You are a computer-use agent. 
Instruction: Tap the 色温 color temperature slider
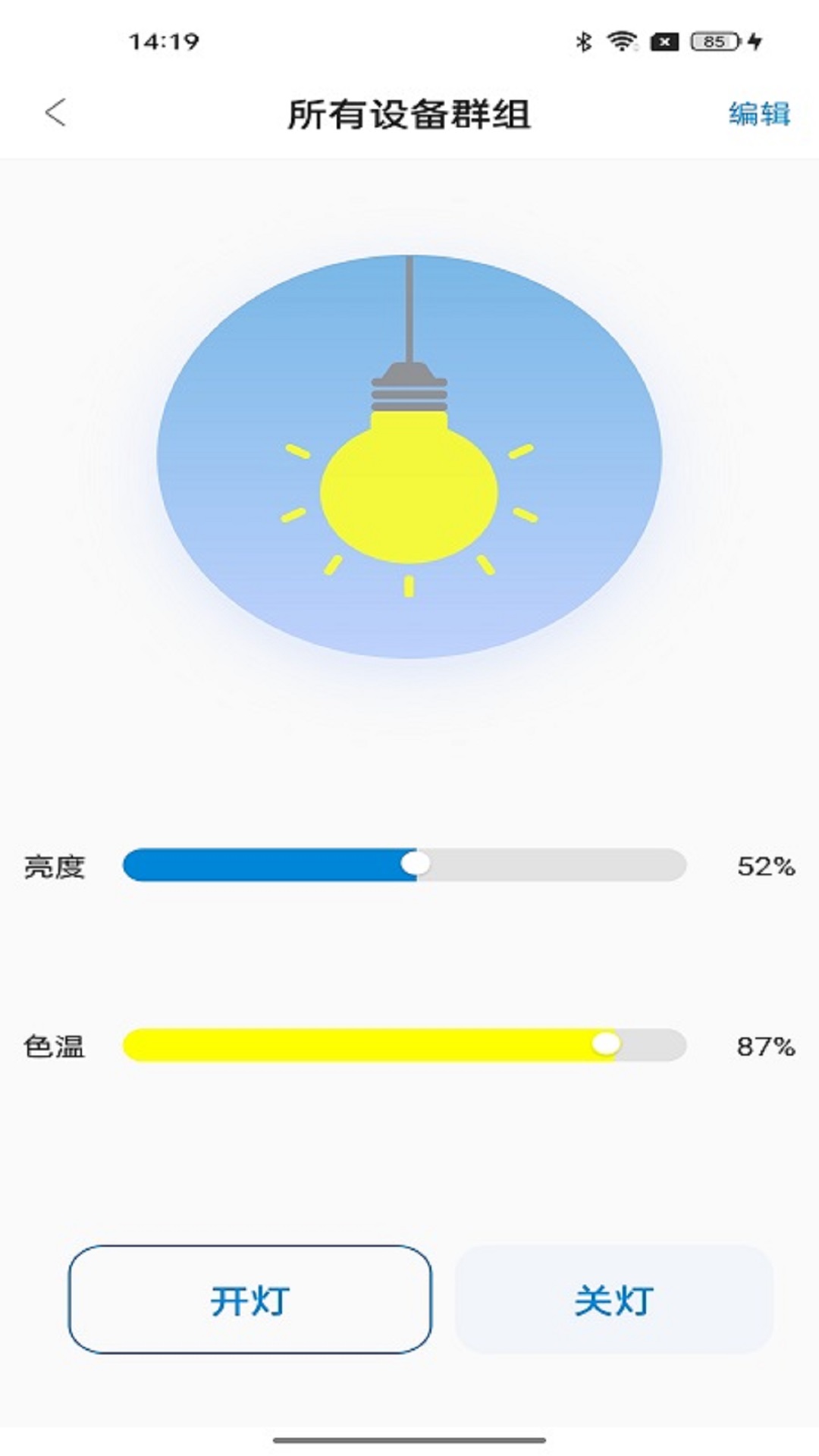pos(404,1045)
